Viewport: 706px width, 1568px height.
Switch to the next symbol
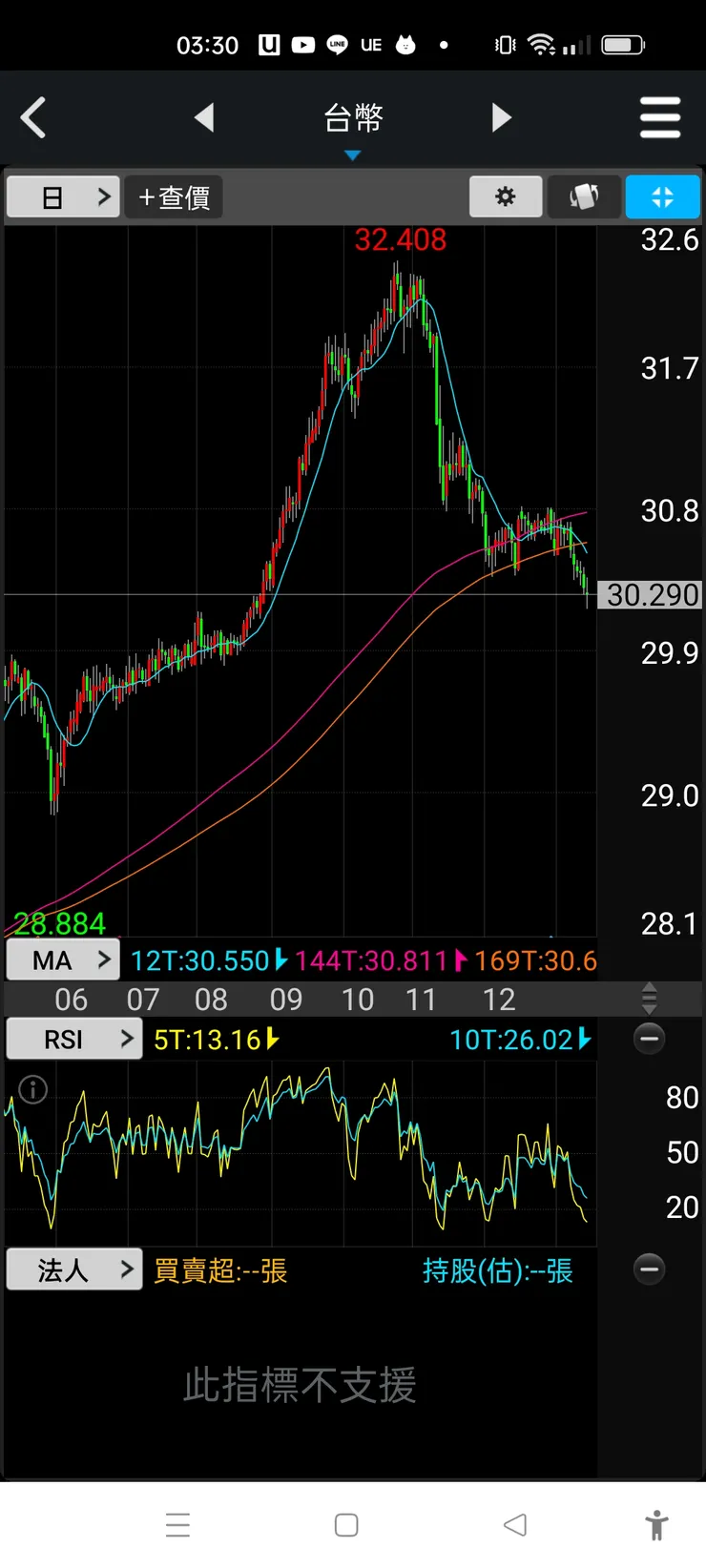(502, 118)
